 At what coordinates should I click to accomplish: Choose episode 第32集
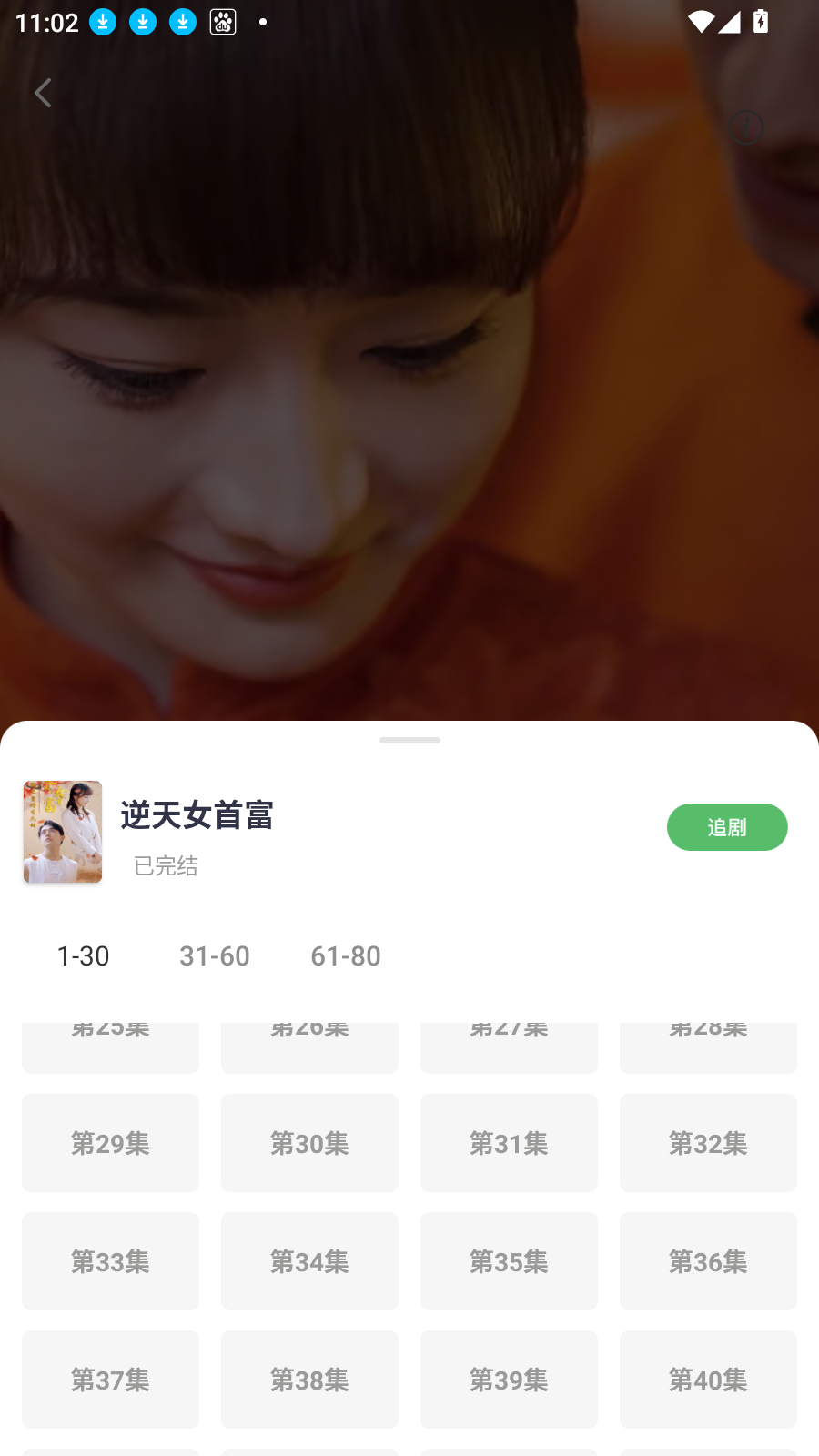pyautogui.click(x=708, y=1143)
